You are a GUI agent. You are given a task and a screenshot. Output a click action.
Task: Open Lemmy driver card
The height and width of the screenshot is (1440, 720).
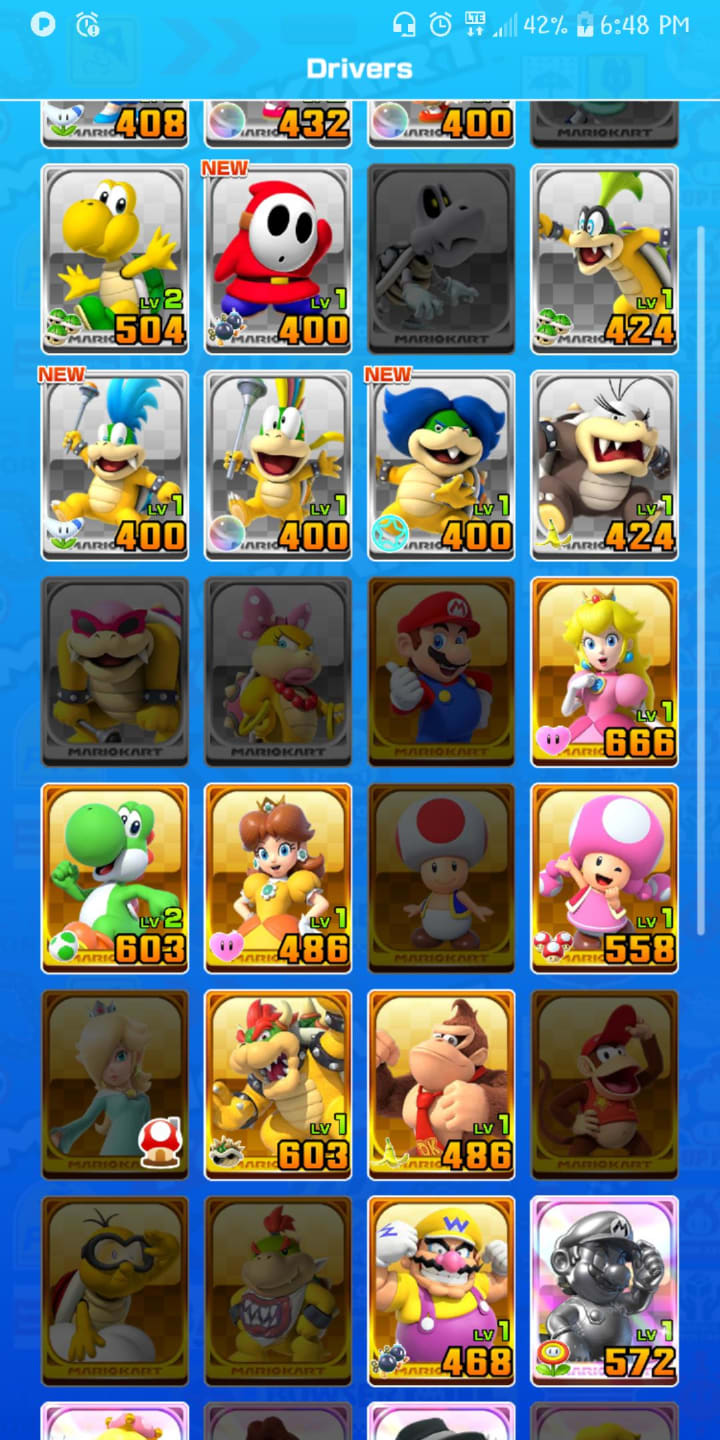pyautogui.click(x=278, y=465)
